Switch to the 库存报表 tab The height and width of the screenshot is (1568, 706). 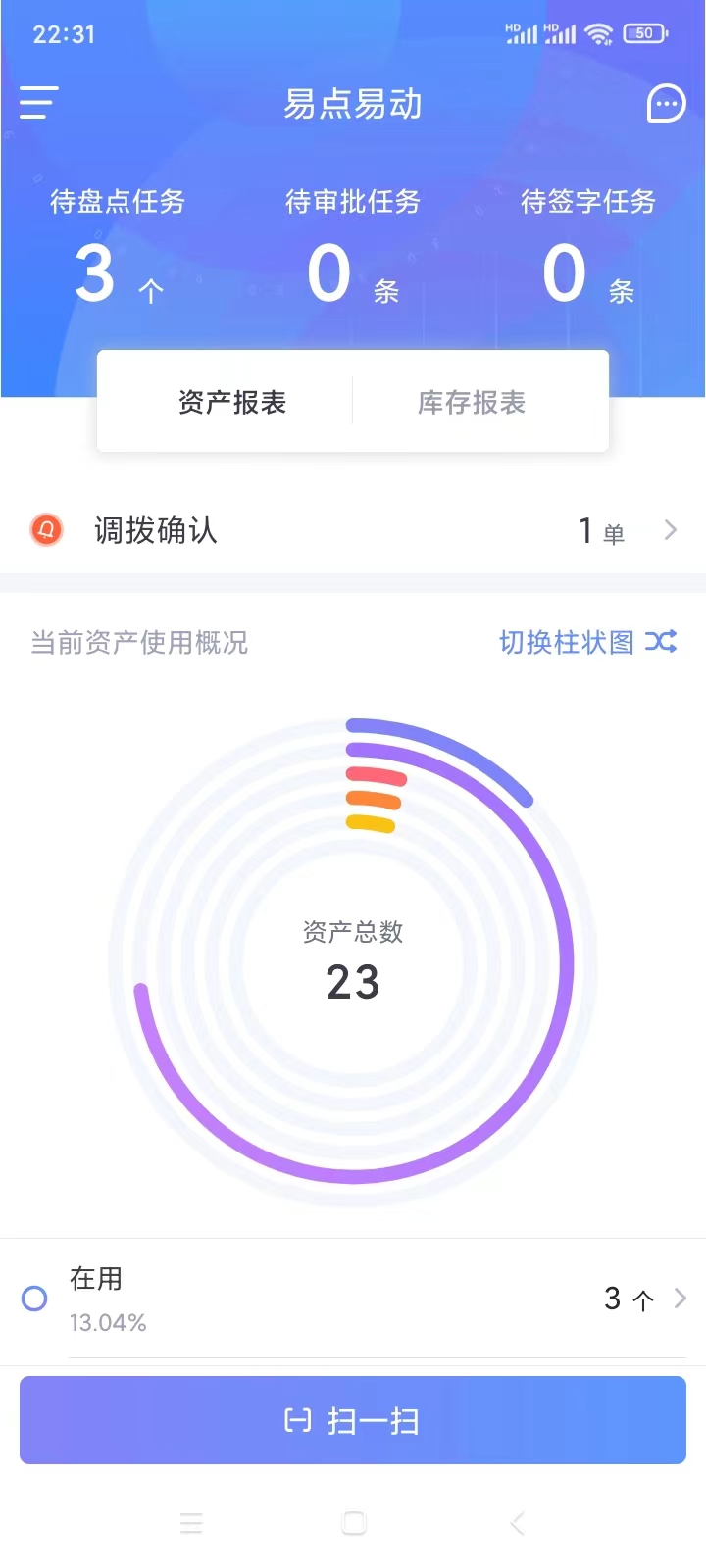472,402
